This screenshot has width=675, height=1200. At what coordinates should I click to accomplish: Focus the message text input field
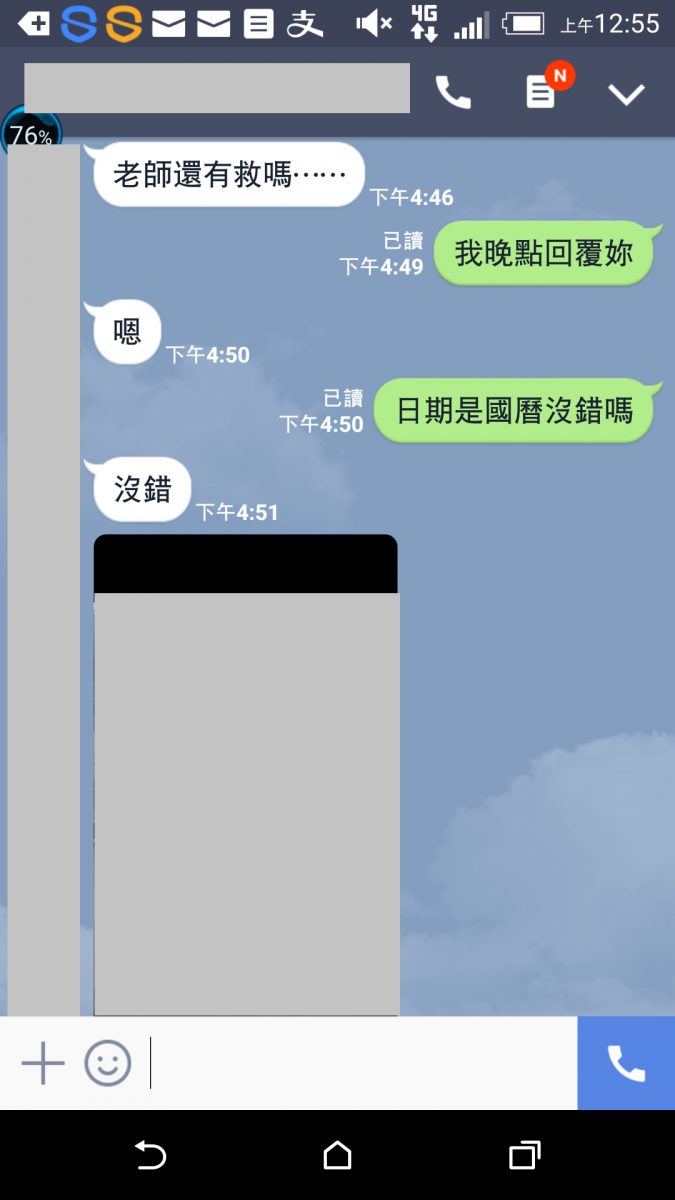tap(360, 1063)
